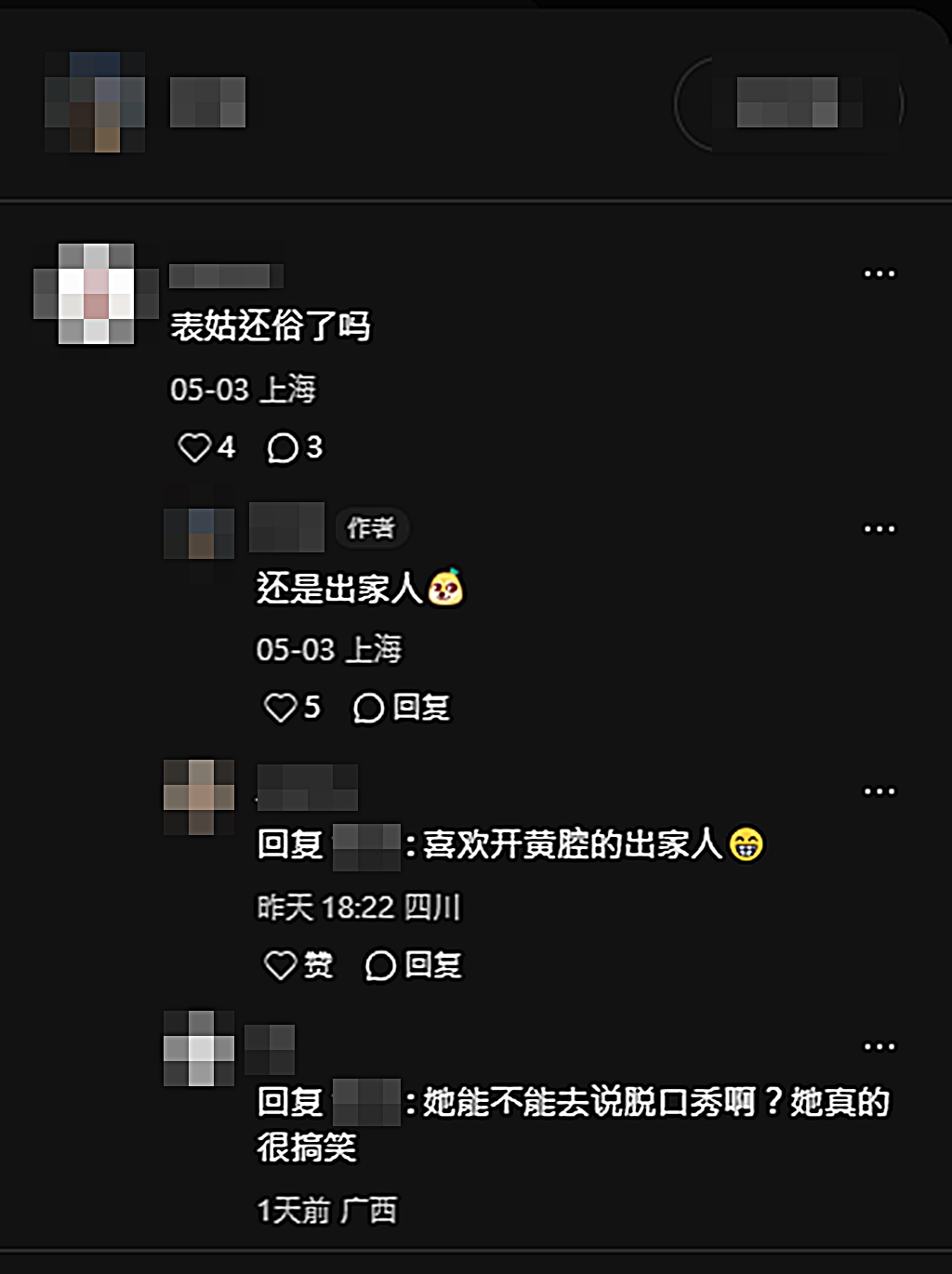Open the post author's avatar in header
The width and height of the screenshot is (952, 1274).
coord(95,102)
